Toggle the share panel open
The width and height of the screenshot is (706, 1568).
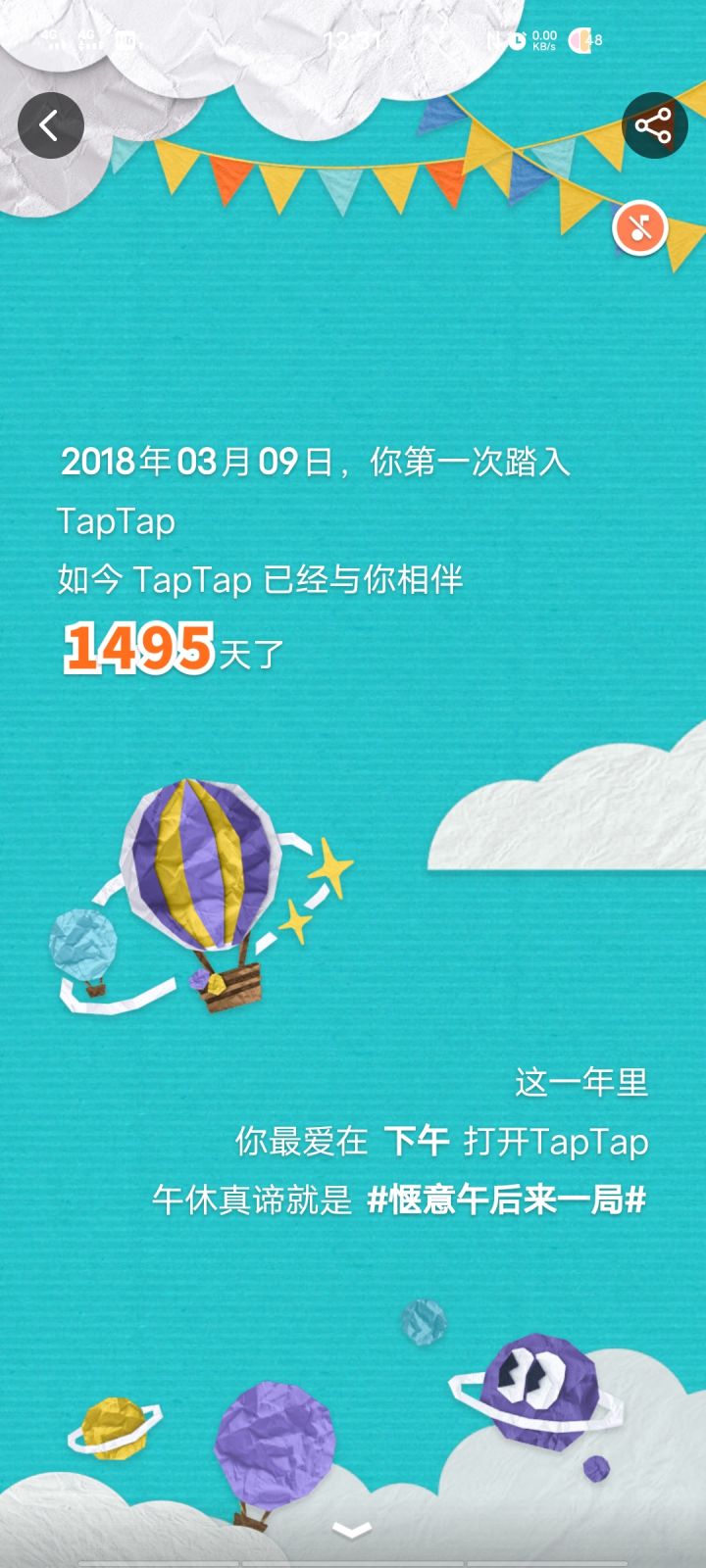654,125
